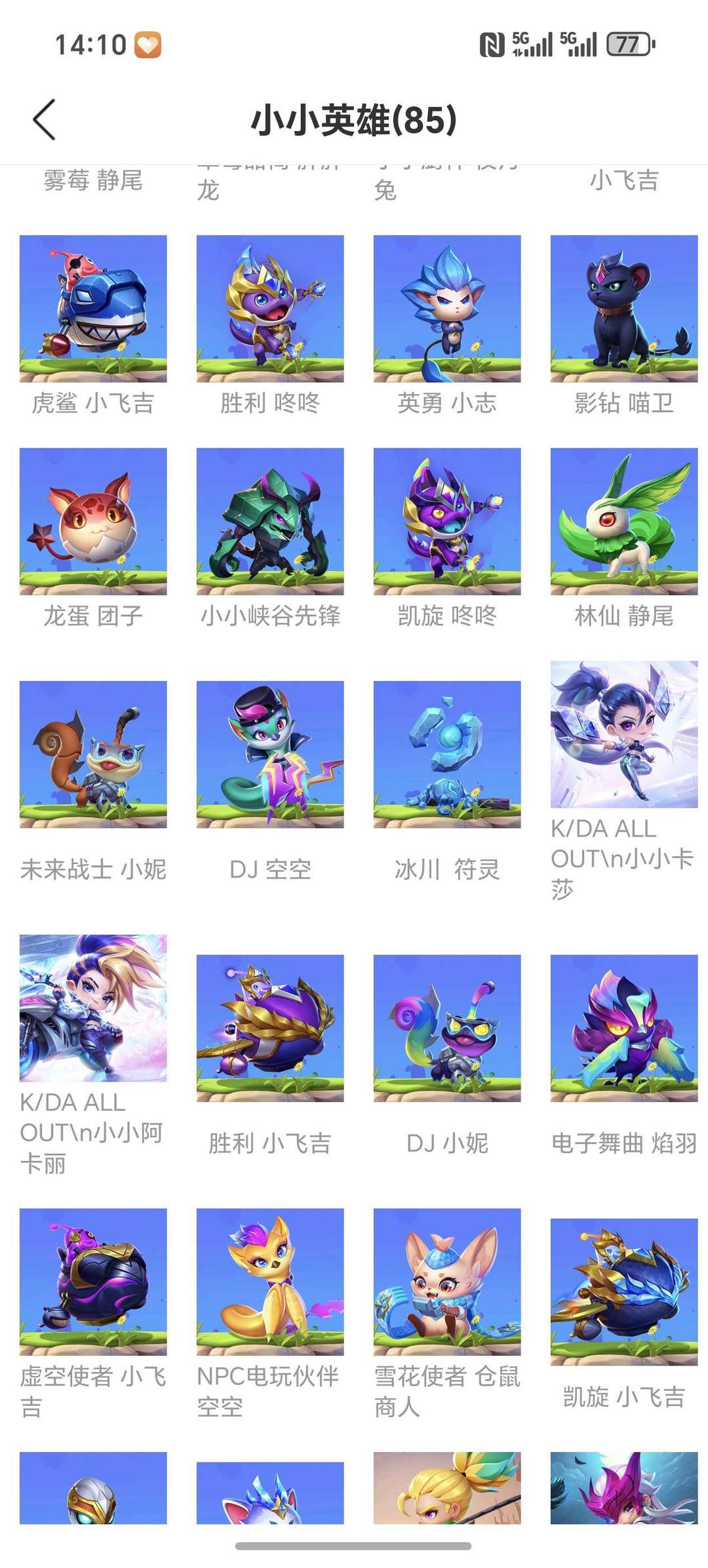
Task: Open 未来战士 小妮
Action: point(93,755)
